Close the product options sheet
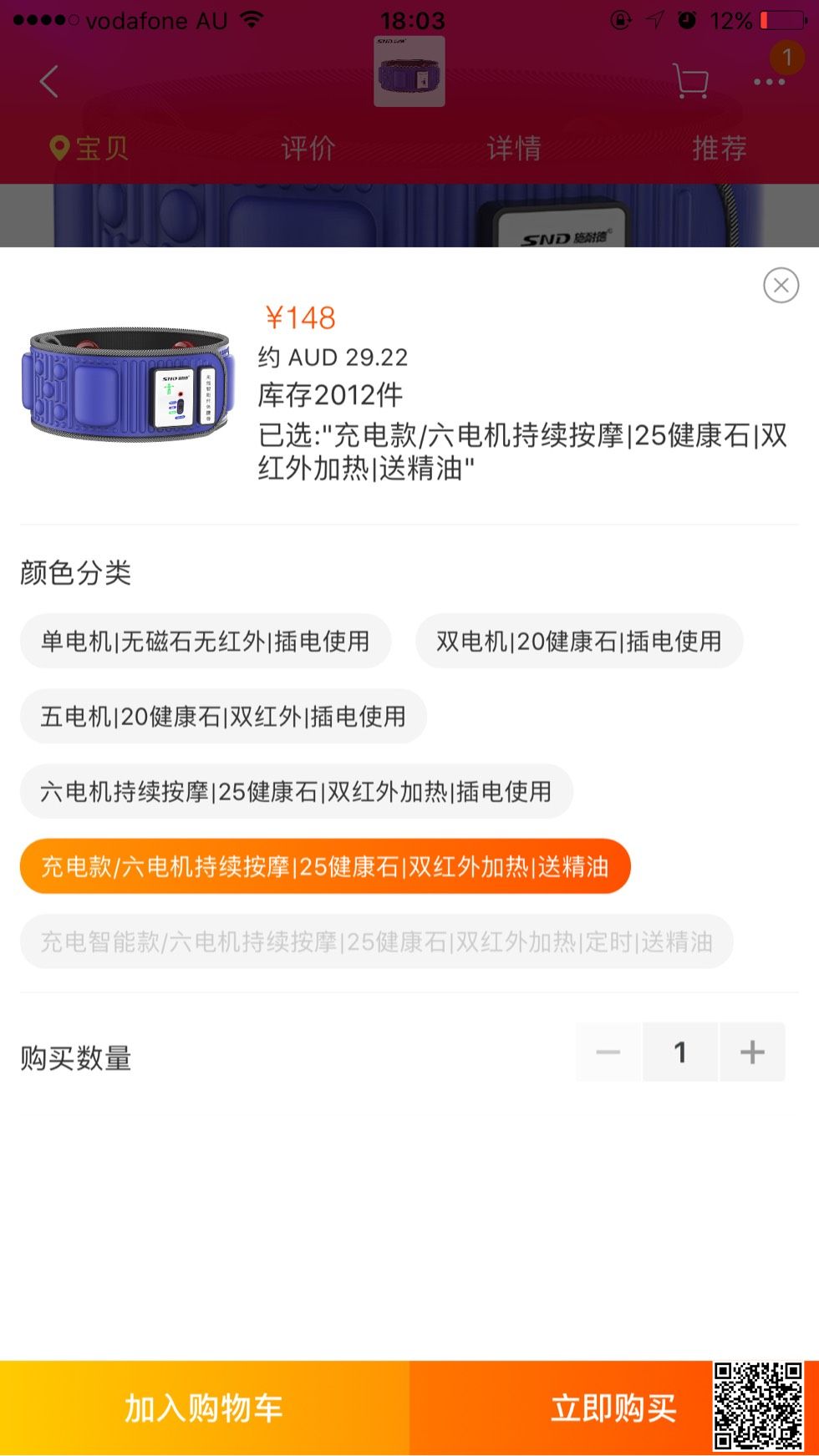 pos(781,286)
